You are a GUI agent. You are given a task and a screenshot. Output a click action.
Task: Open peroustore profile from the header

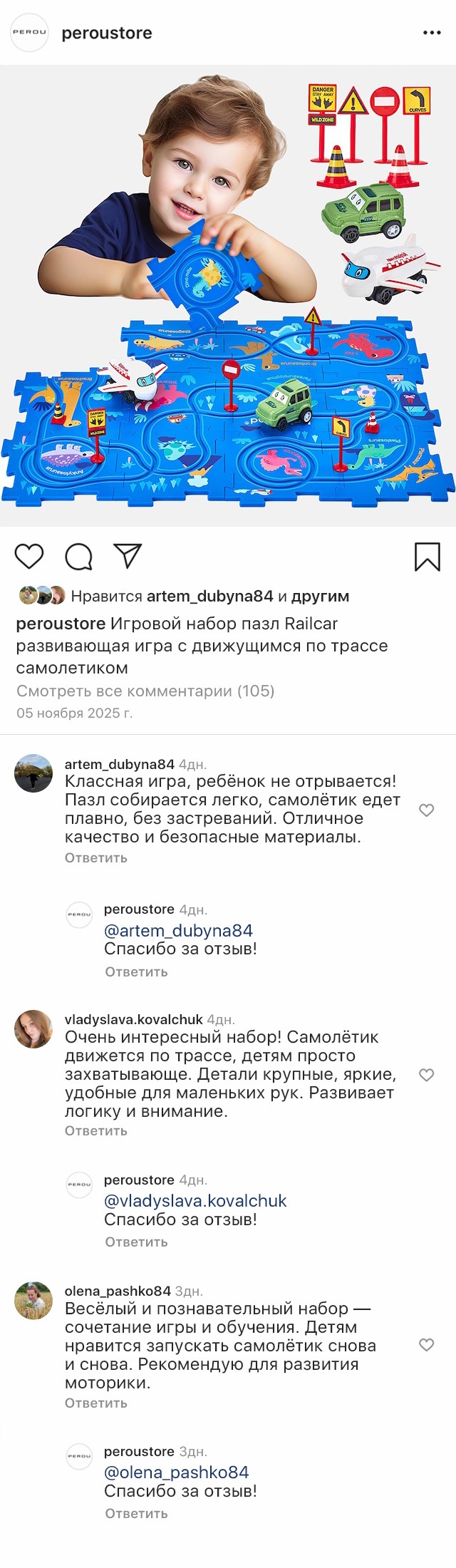coord(107,33)
